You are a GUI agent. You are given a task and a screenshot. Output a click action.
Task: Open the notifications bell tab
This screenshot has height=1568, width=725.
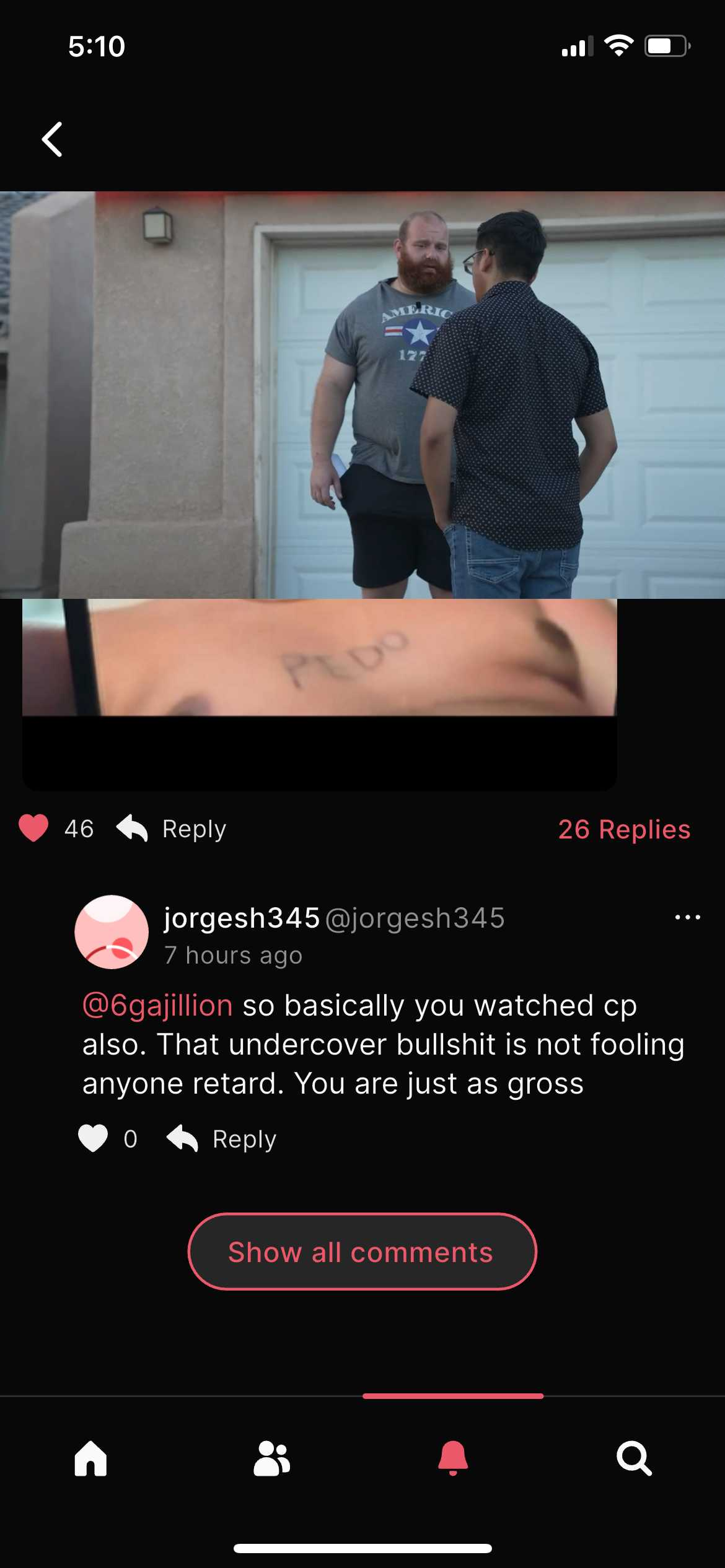pos(453,1458)
